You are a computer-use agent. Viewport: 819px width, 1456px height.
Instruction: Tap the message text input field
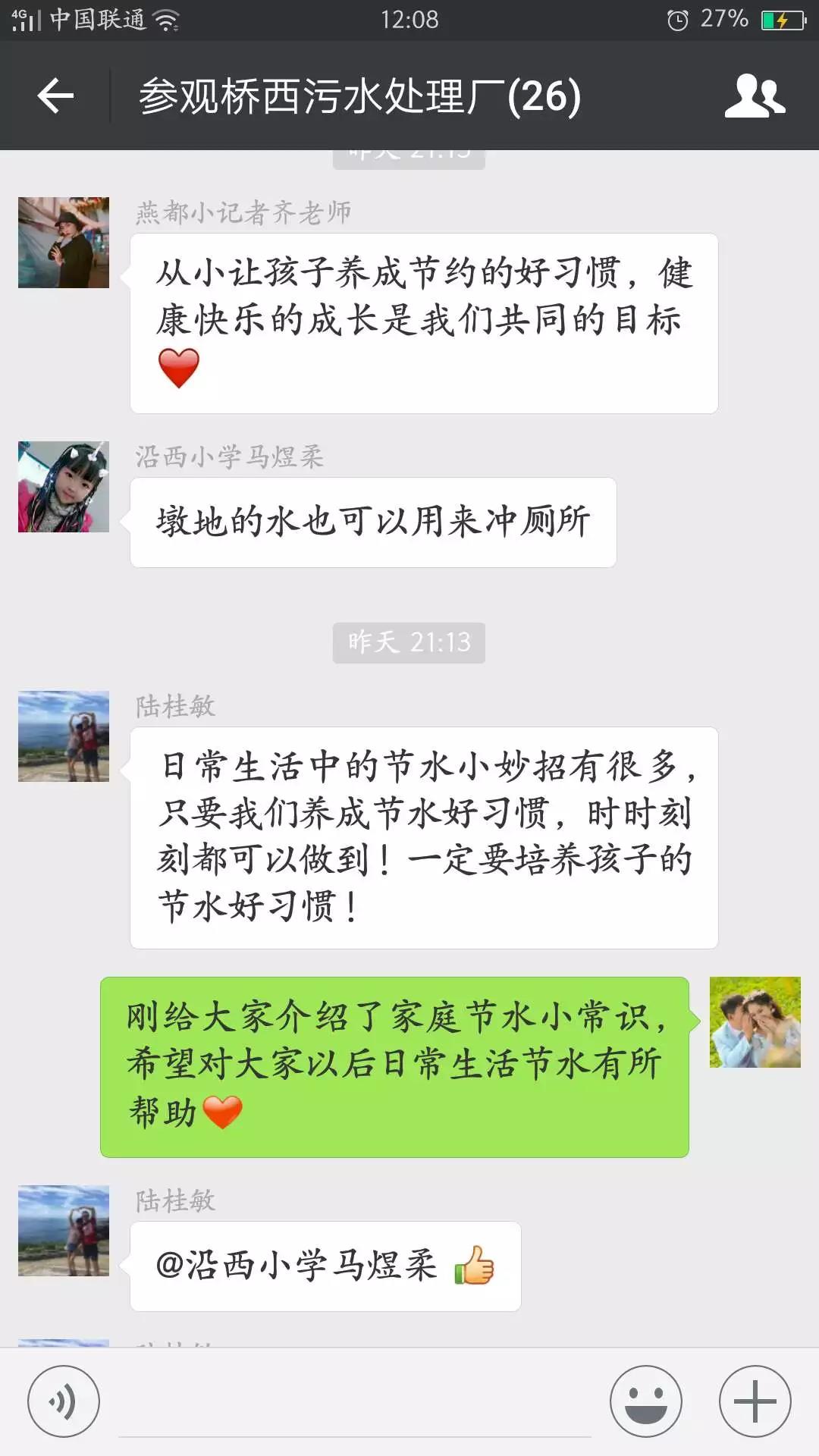355,1403
